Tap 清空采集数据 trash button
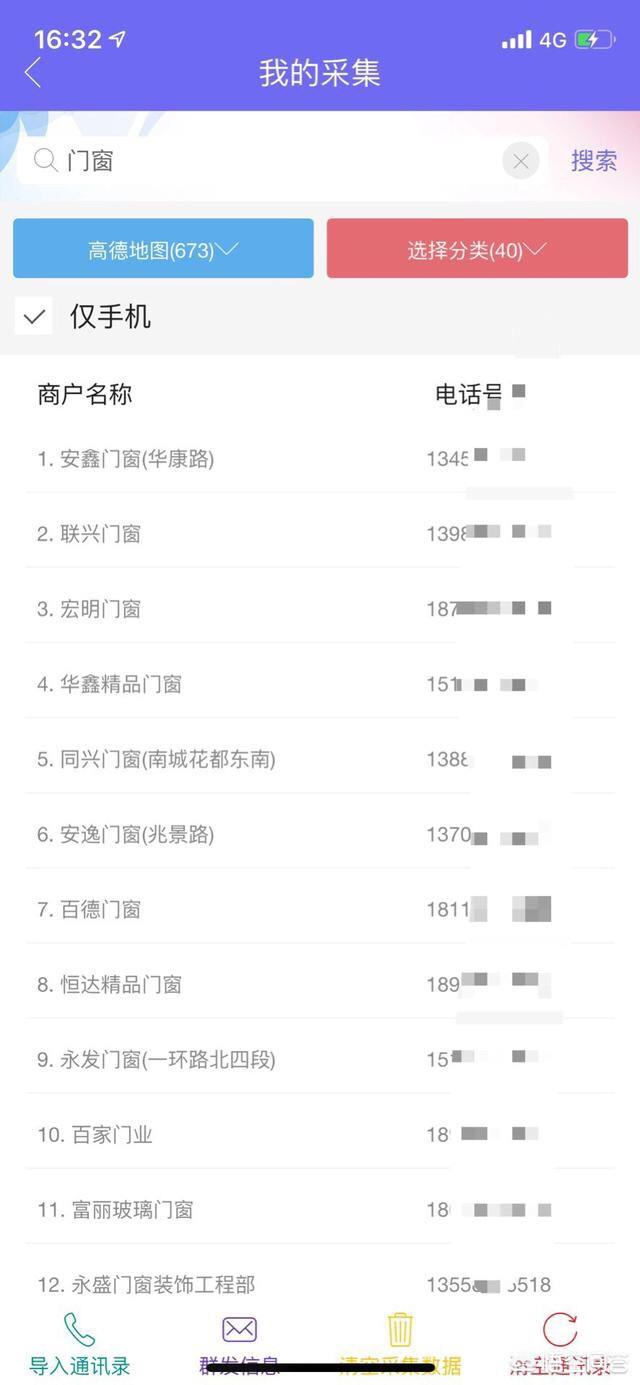 click(400, 1345)
